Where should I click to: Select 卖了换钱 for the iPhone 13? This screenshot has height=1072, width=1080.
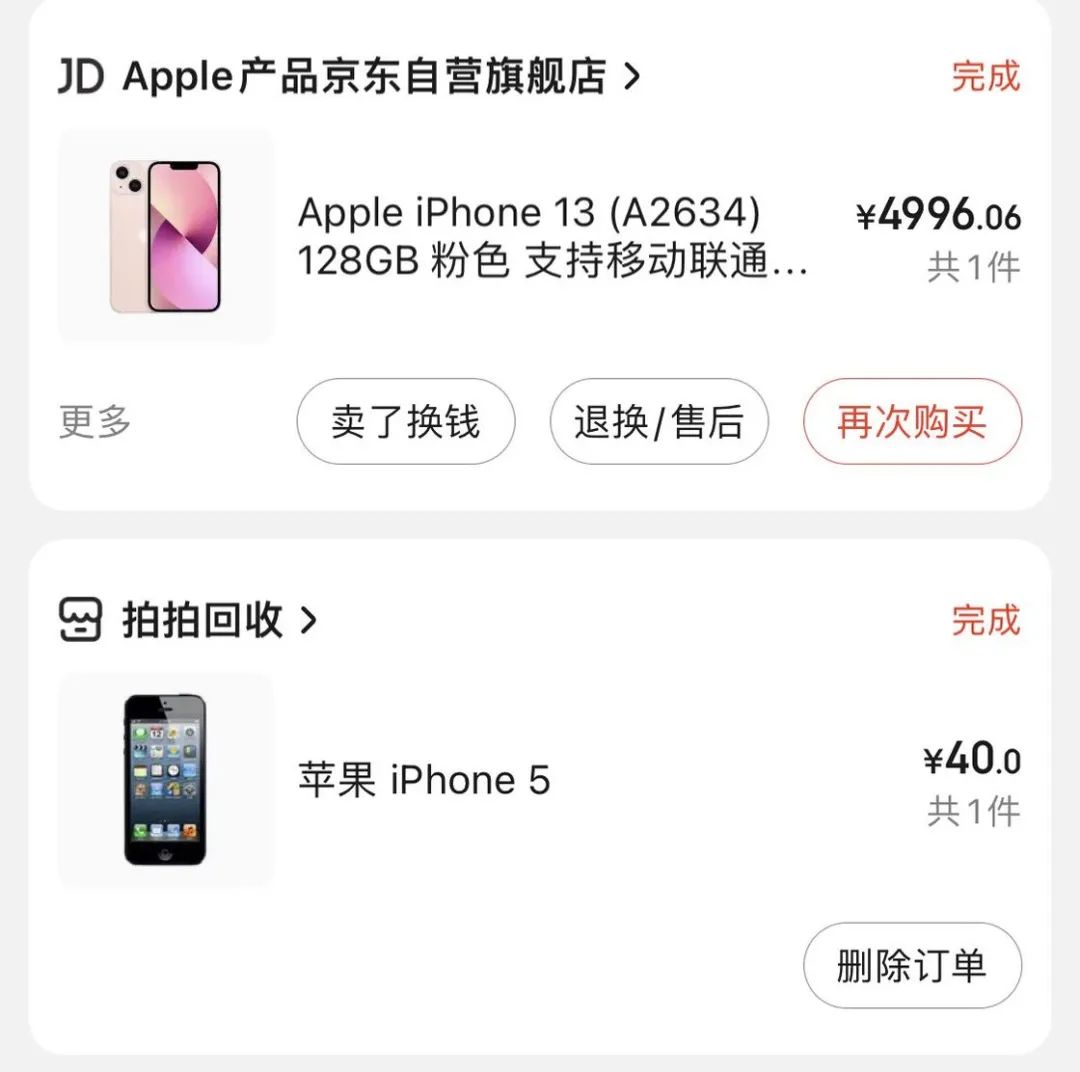405,422
